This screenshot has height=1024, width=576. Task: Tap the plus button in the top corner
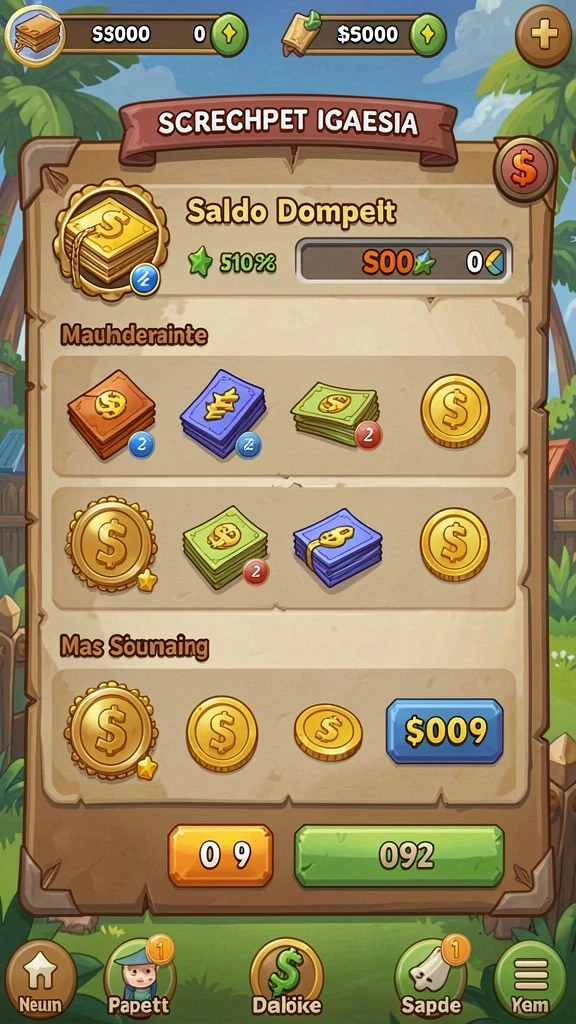pos(543,36)
